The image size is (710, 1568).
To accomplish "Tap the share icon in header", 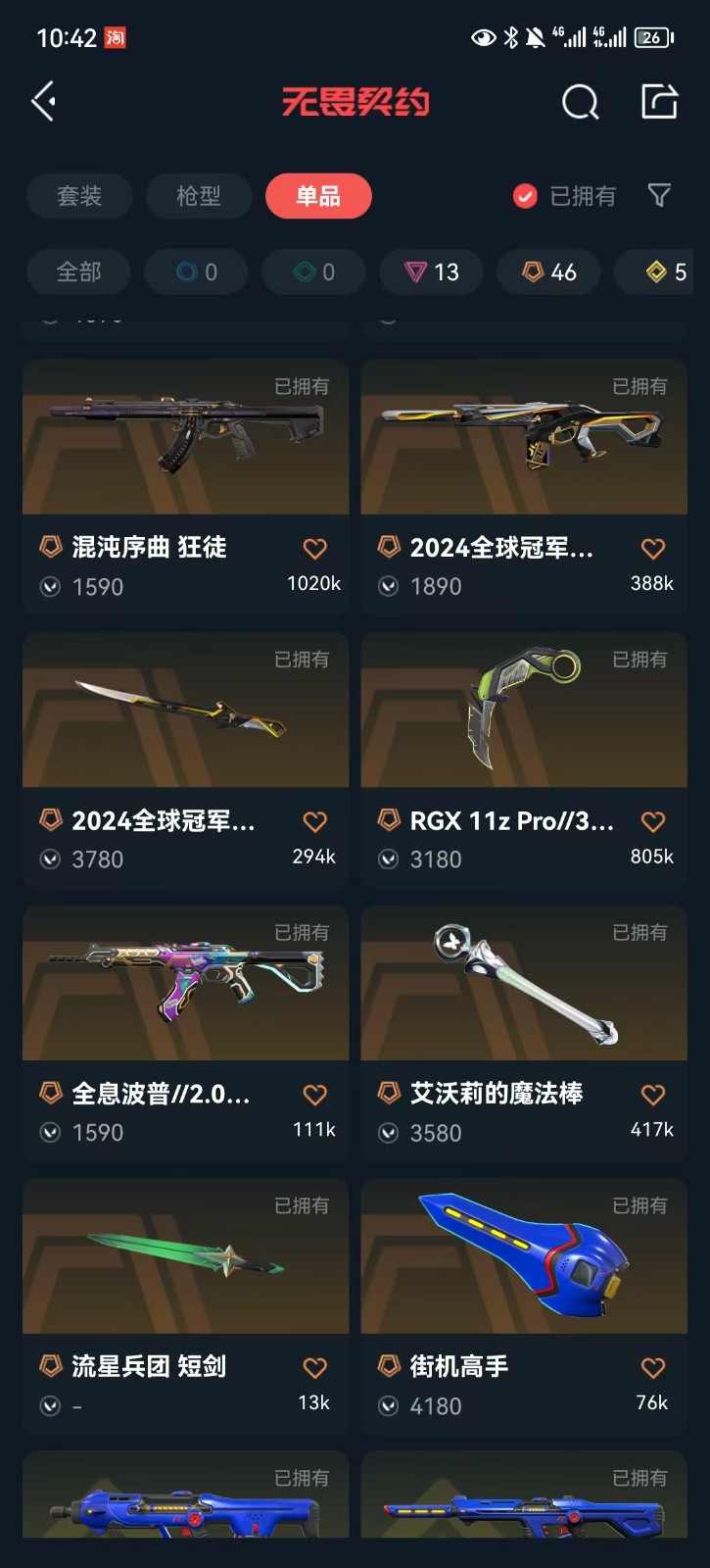I will pos(659,101).
